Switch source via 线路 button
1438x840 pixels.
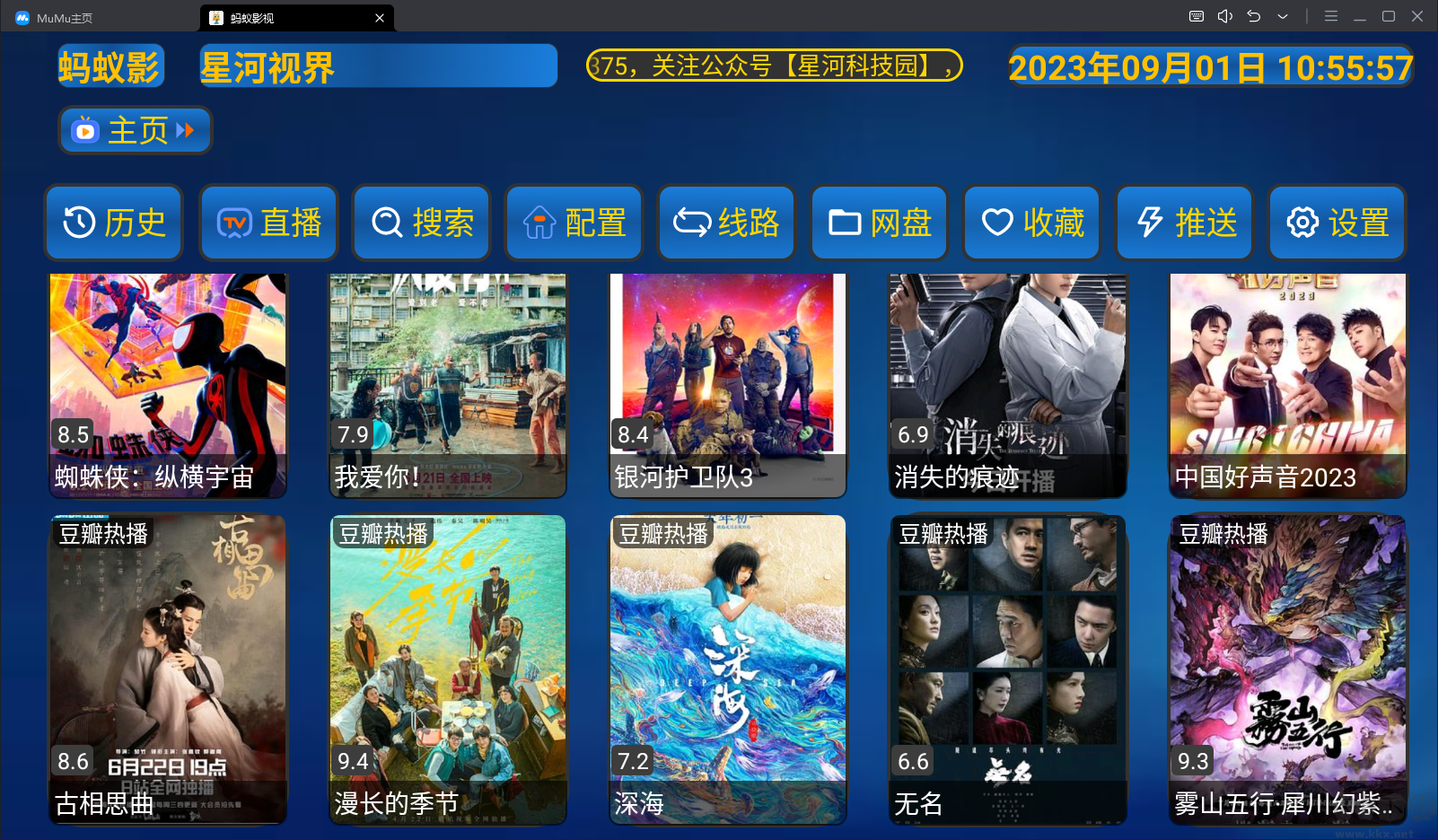[726, 223]
